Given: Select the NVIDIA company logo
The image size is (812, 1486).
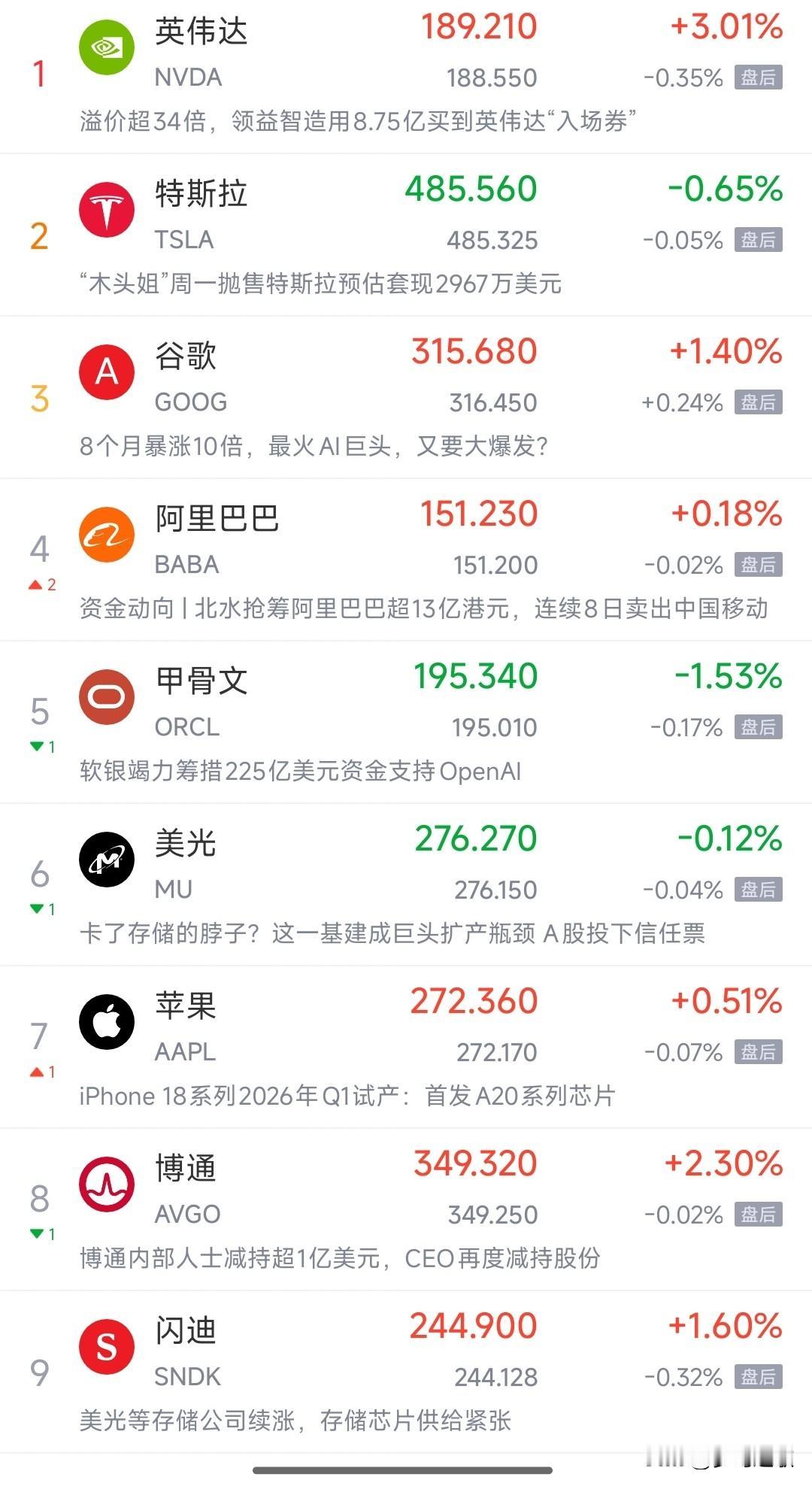Looking at the screenshot, I should point(107,47).
